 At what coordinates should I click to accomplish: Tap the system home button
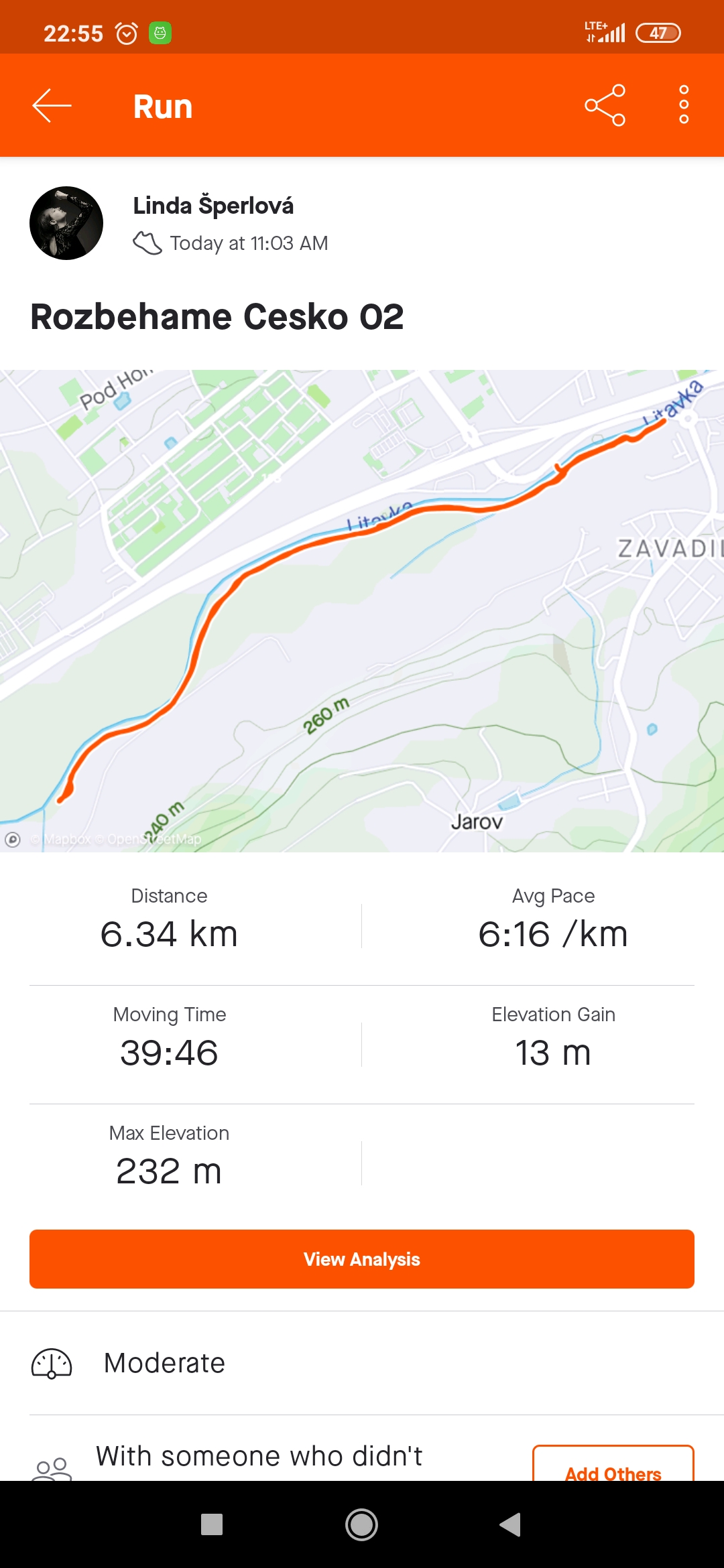point(362,1524)
